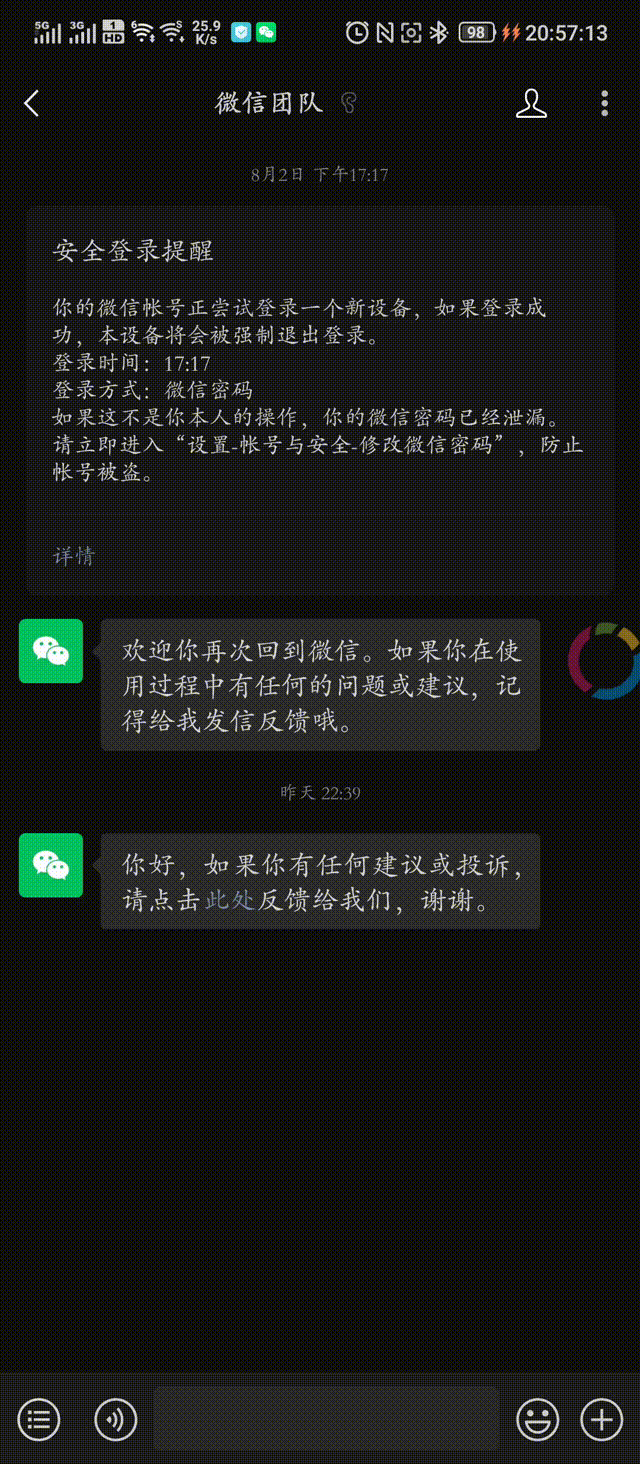Screen dimensions: 640x1464
Task: Open the WeChat avatar beside the welcome message
Action: point(51,651)
